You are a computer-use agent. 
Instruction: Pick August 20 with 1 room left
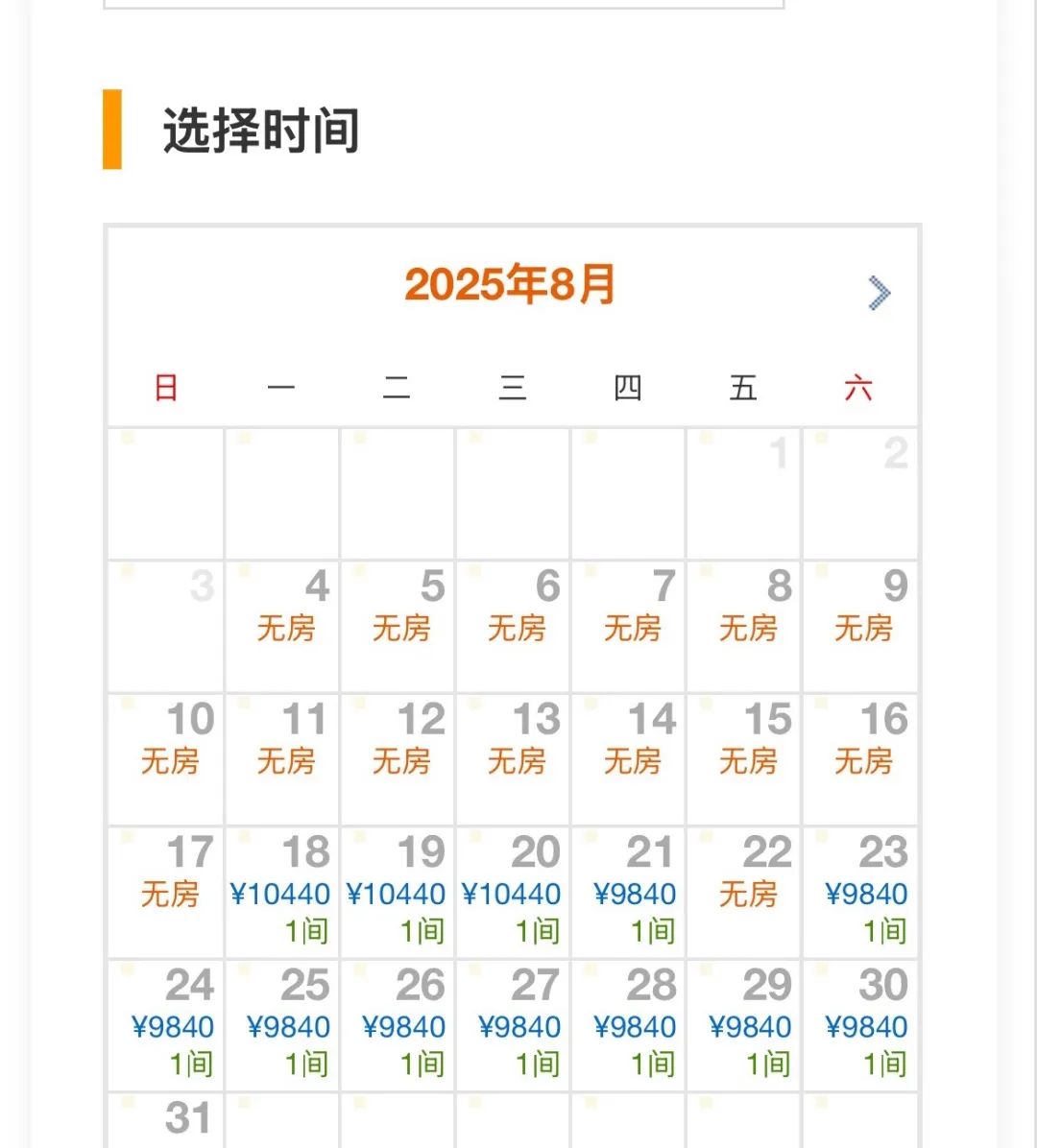pyautogui.click(x=512, y=892)
